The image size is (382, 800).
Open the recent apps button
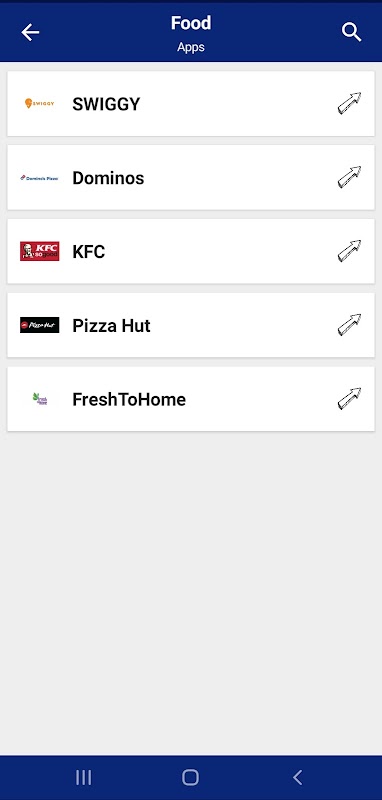(84, 778)
